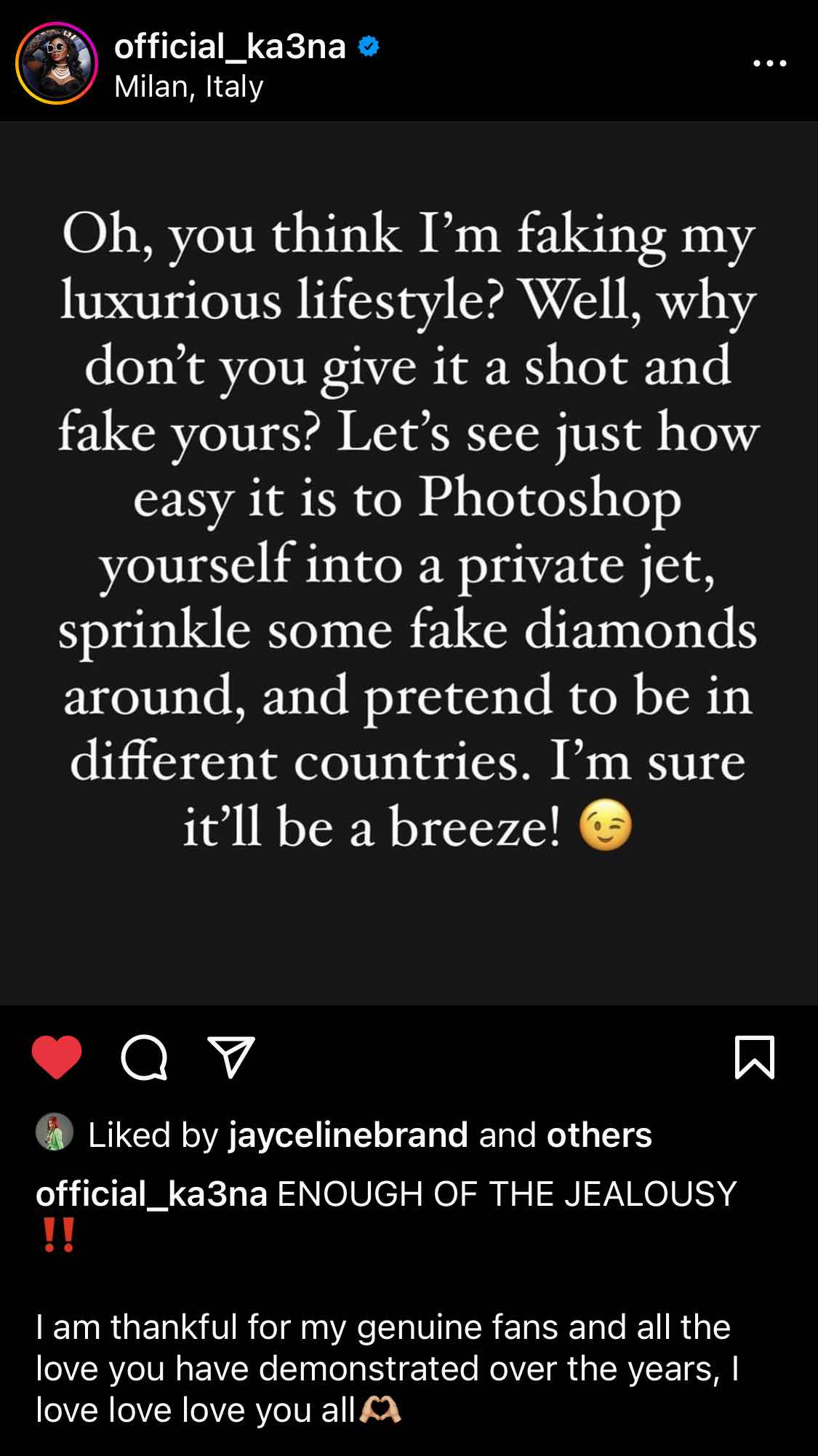
Task: Open the comment bubble icon
Action: 144,1057
